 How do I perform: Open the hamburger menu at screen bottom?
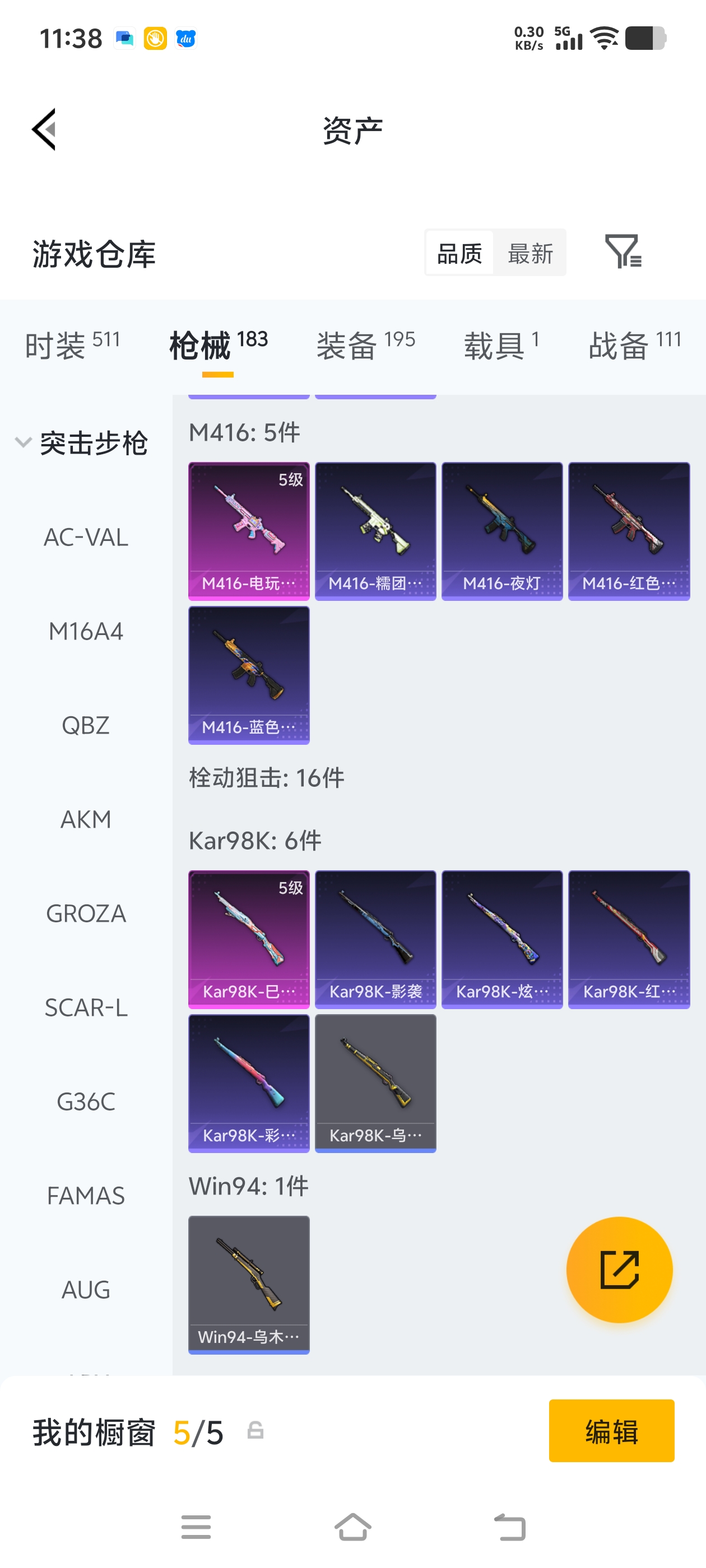[196, 1527]
